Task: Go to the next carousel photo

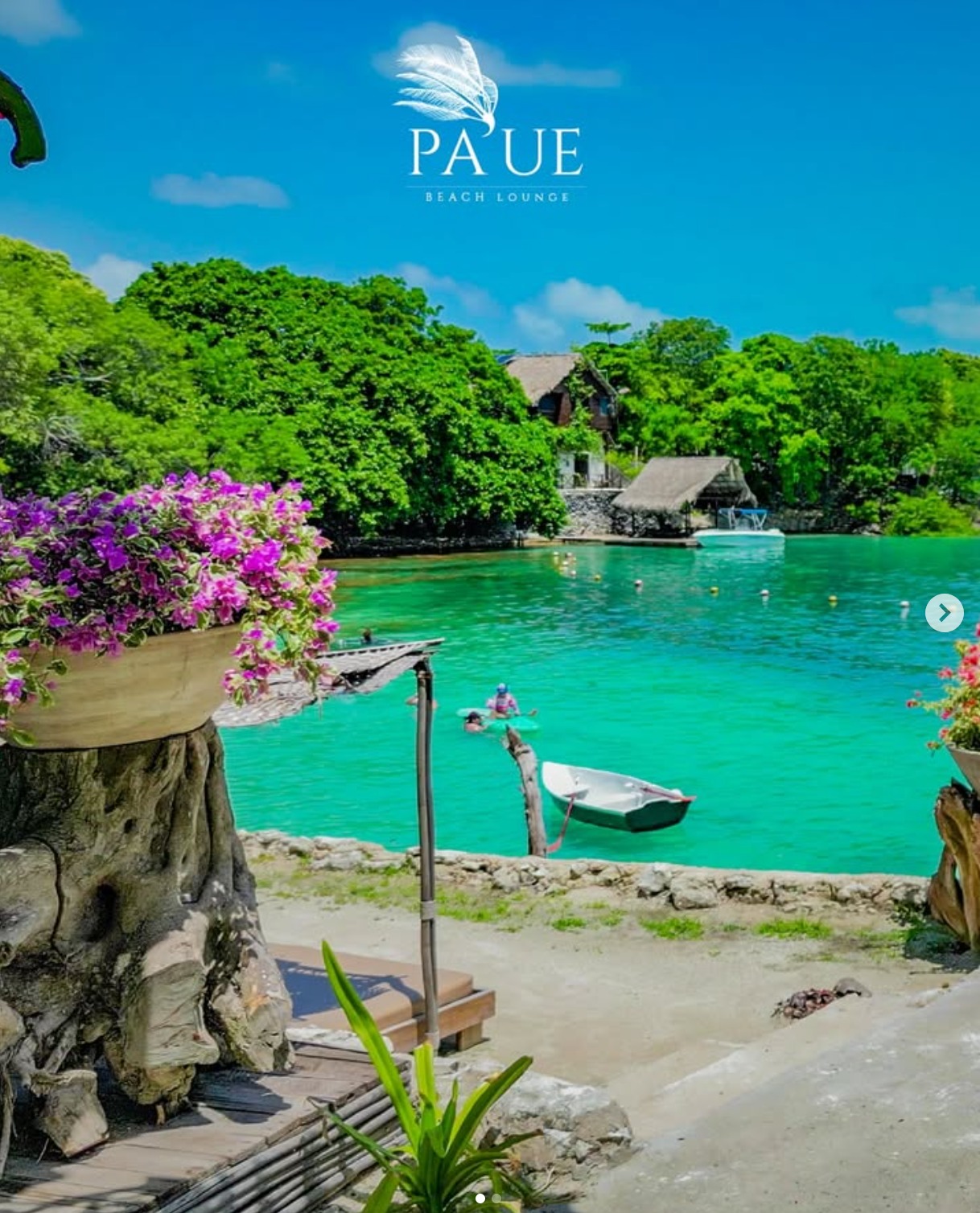Action: 944,613
